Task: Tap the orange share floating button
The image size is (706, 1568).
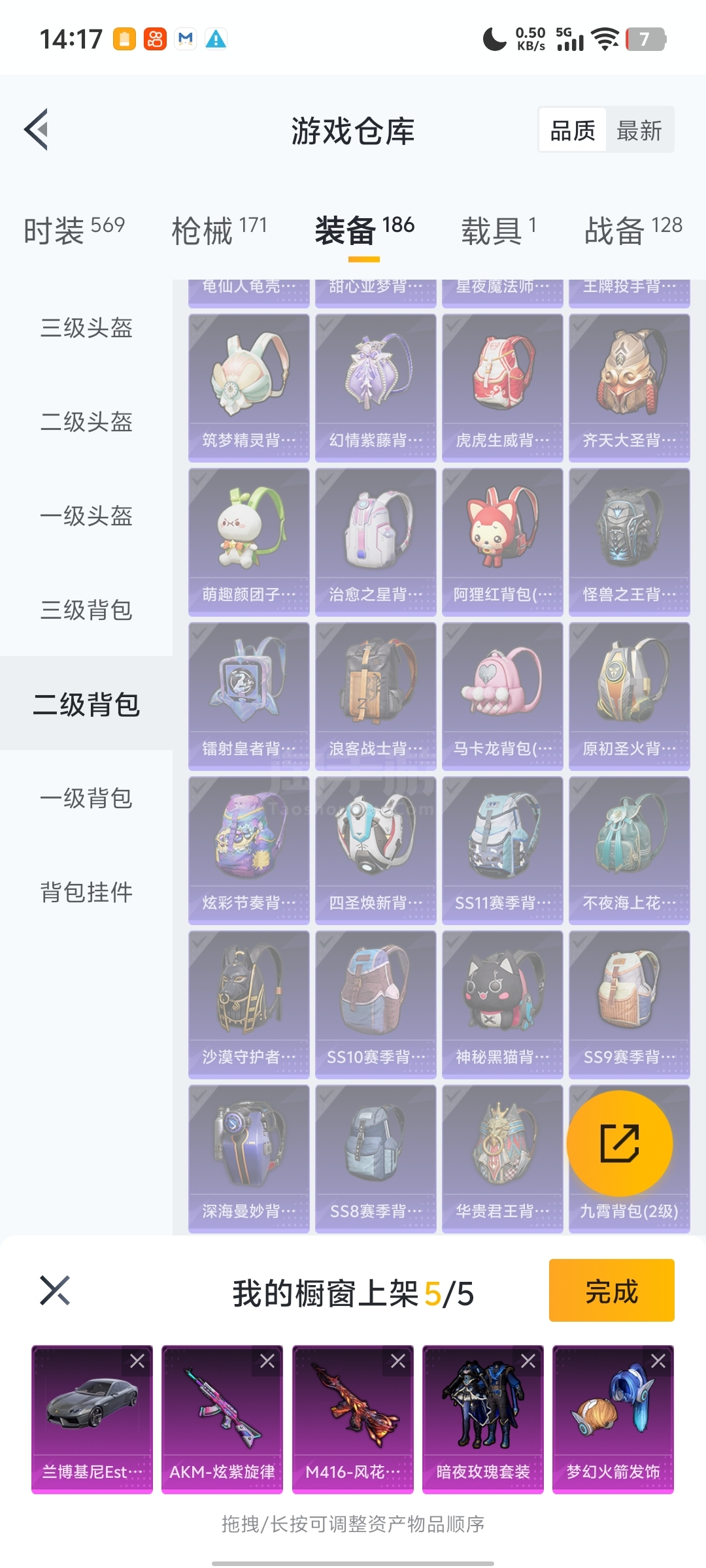Action: [619, 1143]
